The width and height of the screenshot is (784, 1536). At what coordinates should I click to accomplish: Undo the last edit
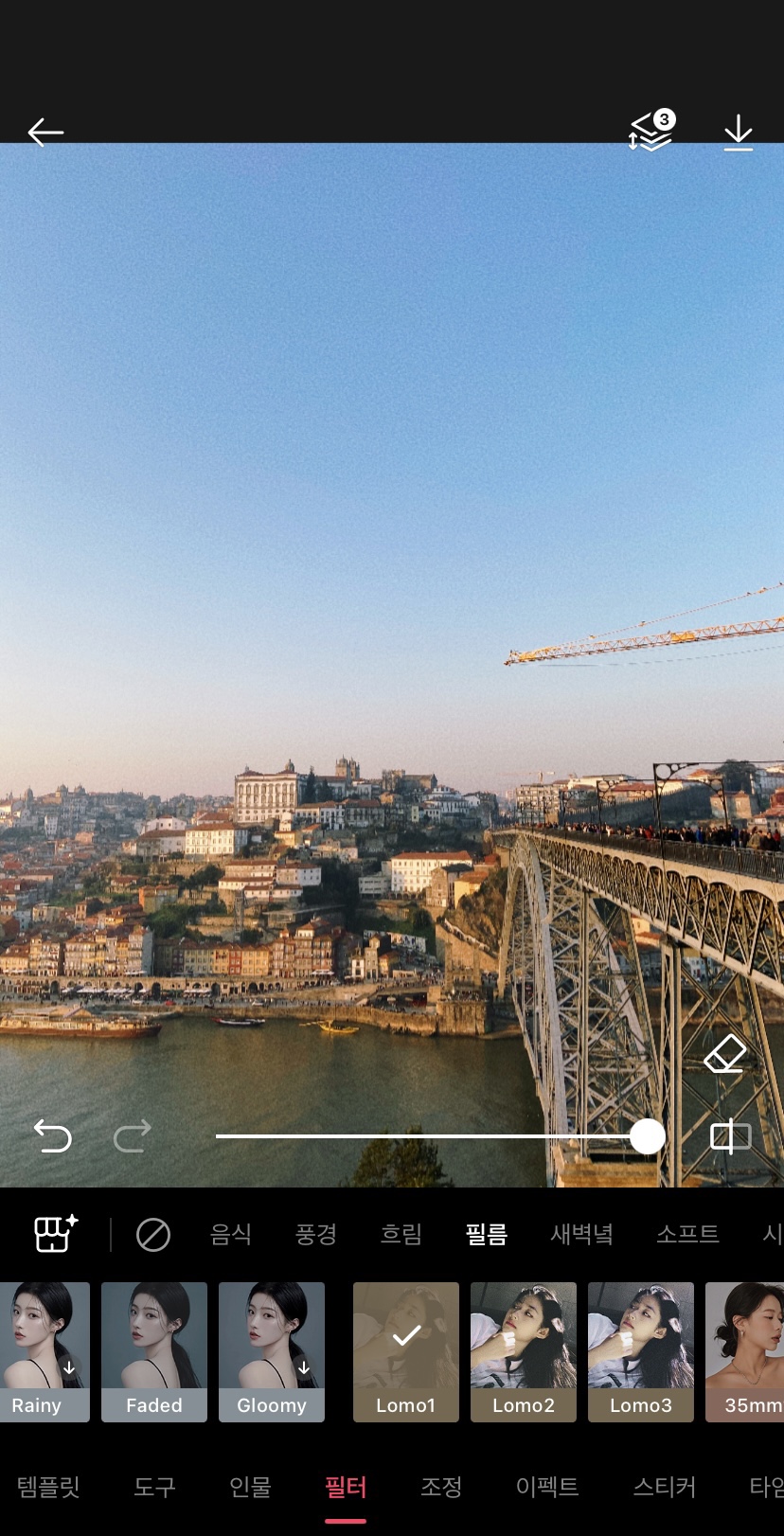53,1135
